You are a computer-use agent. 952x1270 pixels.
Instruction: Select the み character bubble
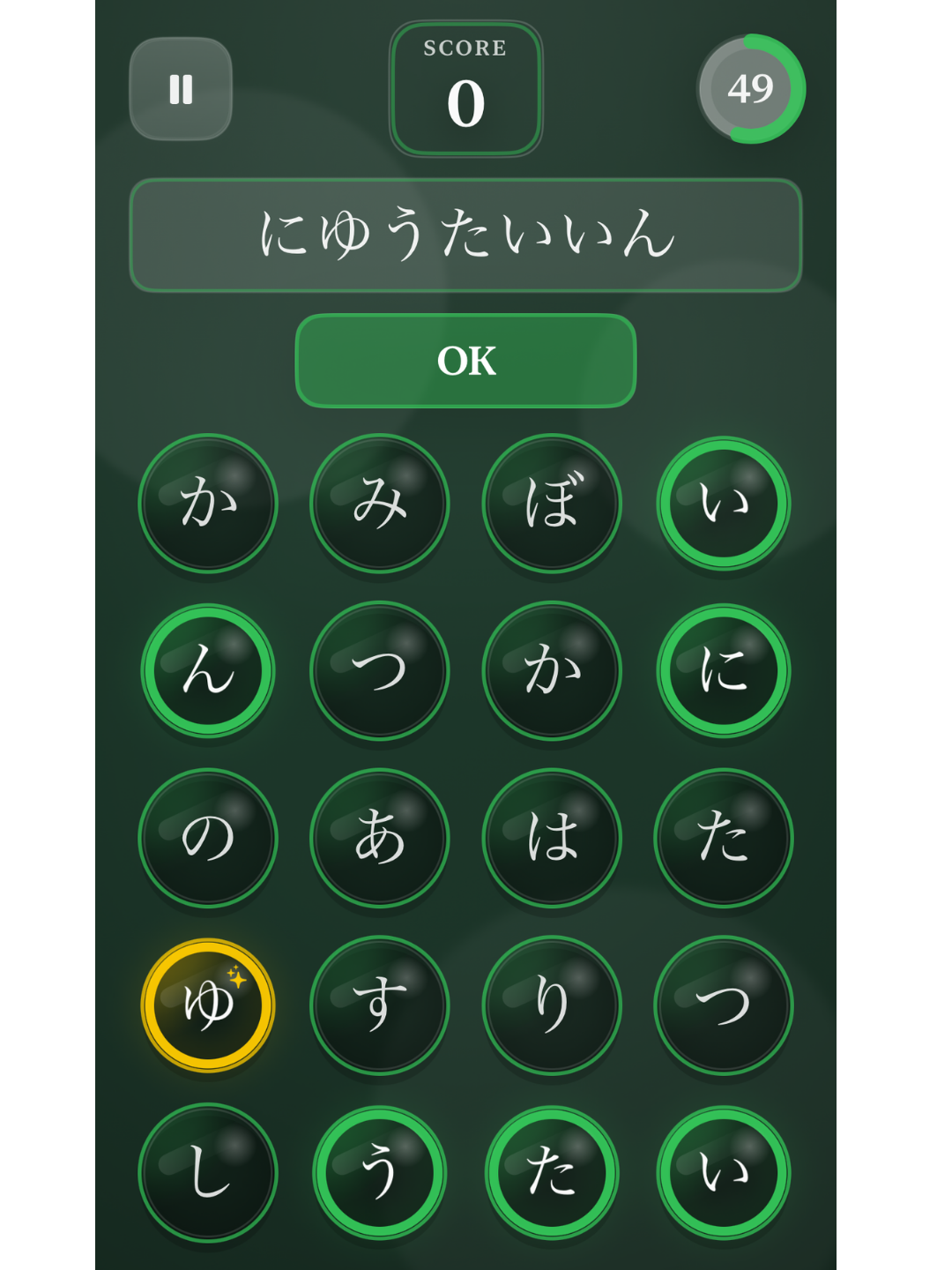pos(379,502)
